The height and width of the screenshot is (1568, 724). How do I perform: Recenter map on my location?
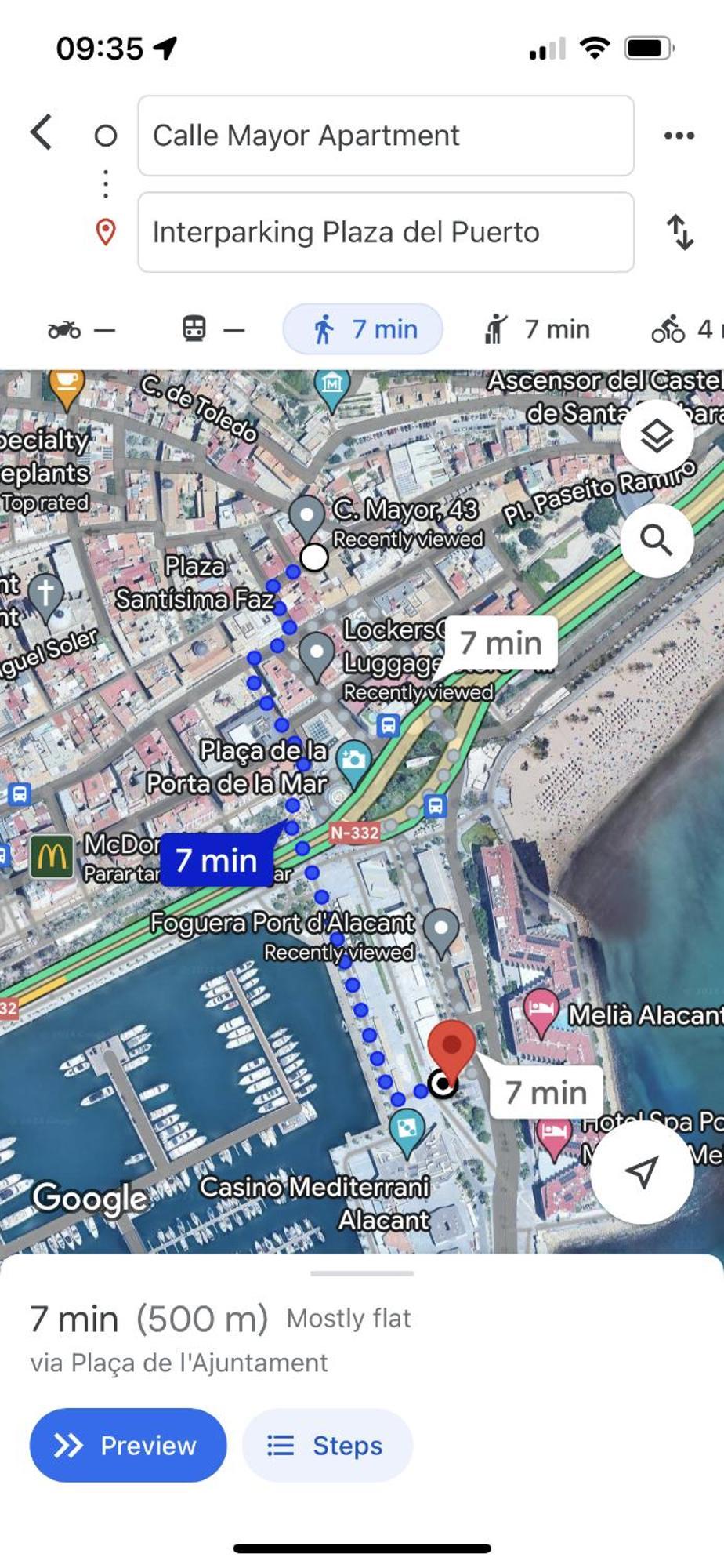(642, 1172)
